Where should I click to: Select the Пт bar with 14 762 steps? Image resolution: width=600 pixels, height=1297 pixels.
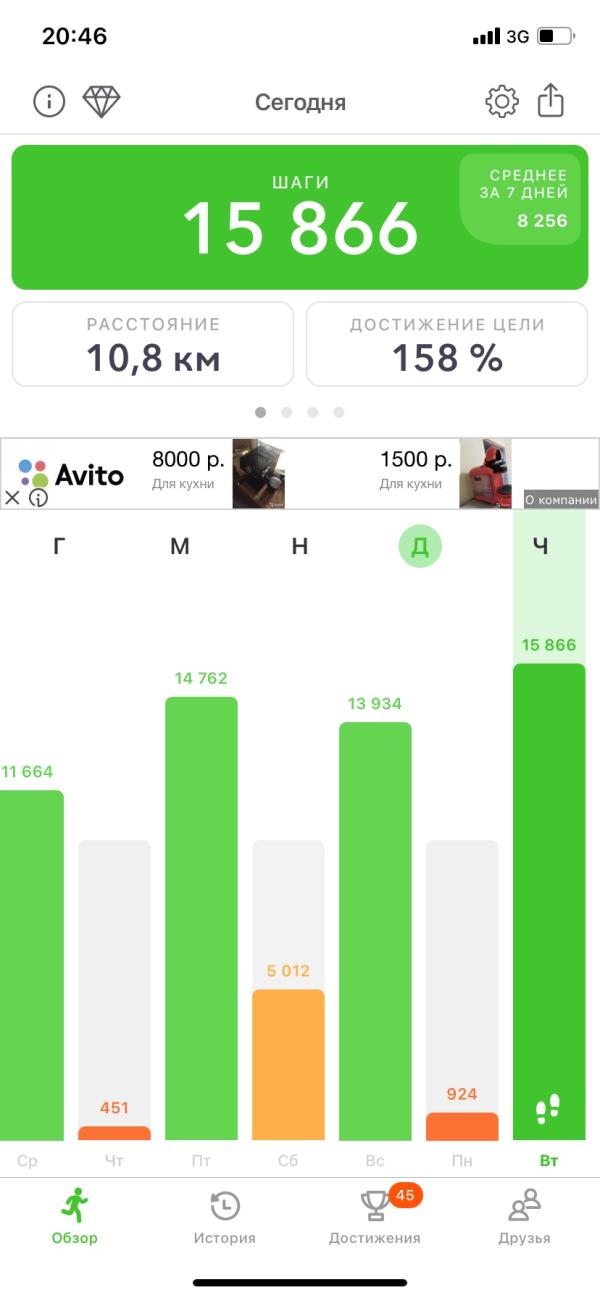point(201,918)
